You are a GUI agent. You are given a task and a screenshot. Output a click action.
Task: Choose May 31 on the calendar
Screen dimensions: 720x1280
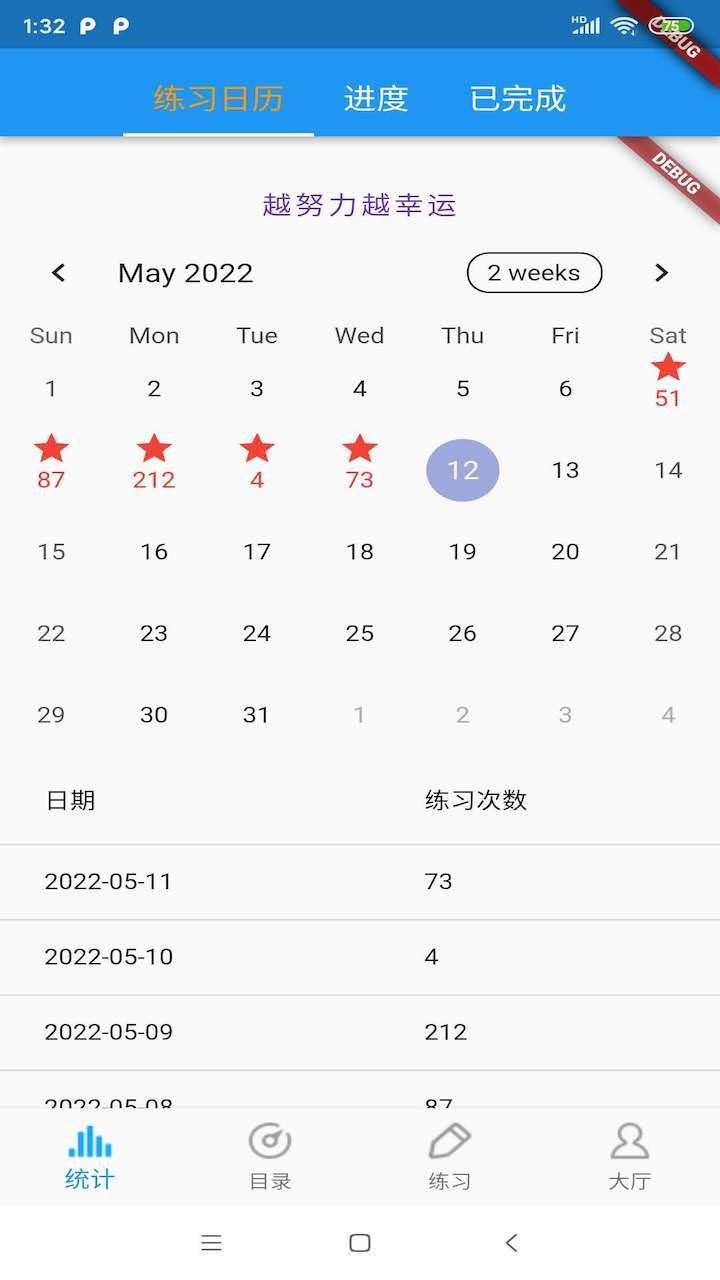pyautogui.click(x=257, y=714)
